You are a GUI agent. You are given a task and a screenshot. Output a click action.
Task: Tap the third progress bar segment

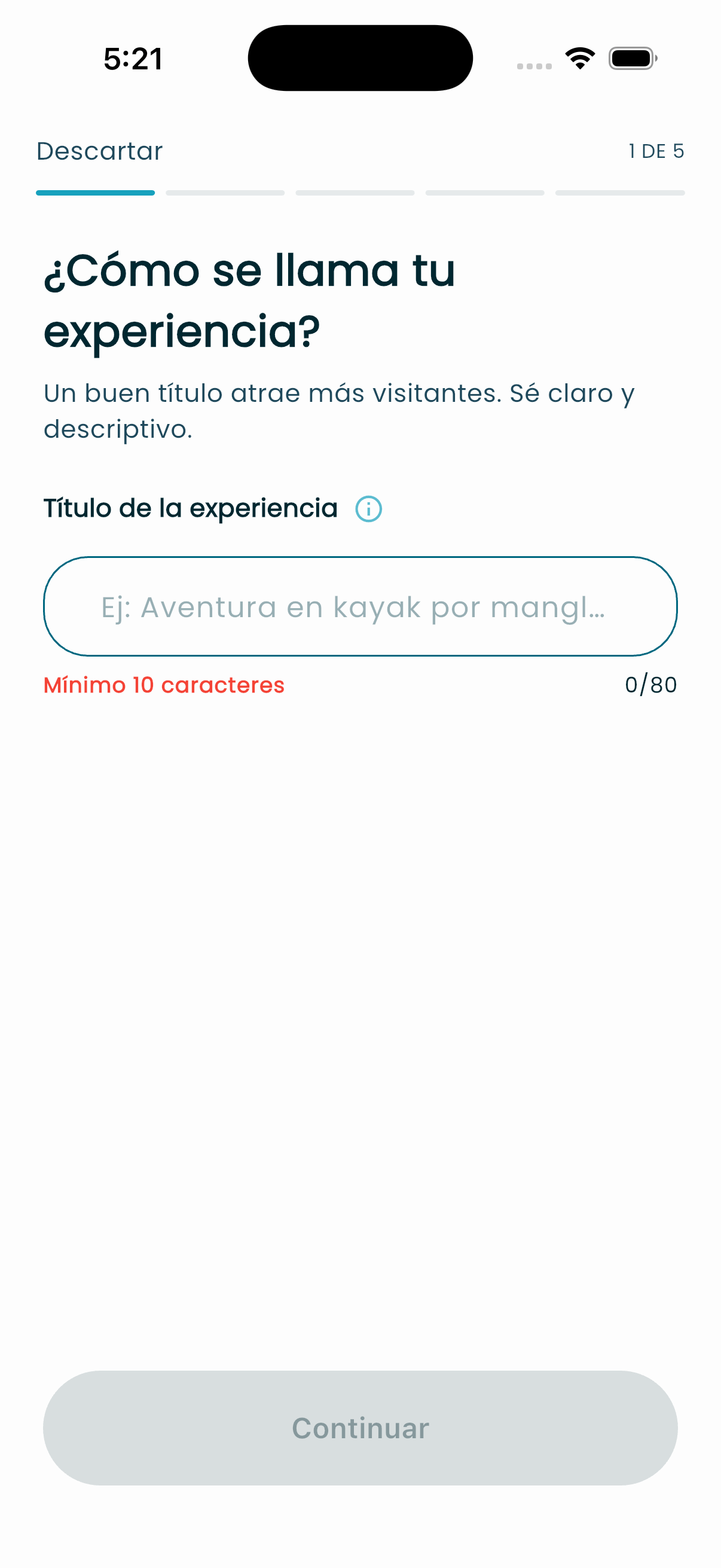pyautogui.click(x=355, y=193)
